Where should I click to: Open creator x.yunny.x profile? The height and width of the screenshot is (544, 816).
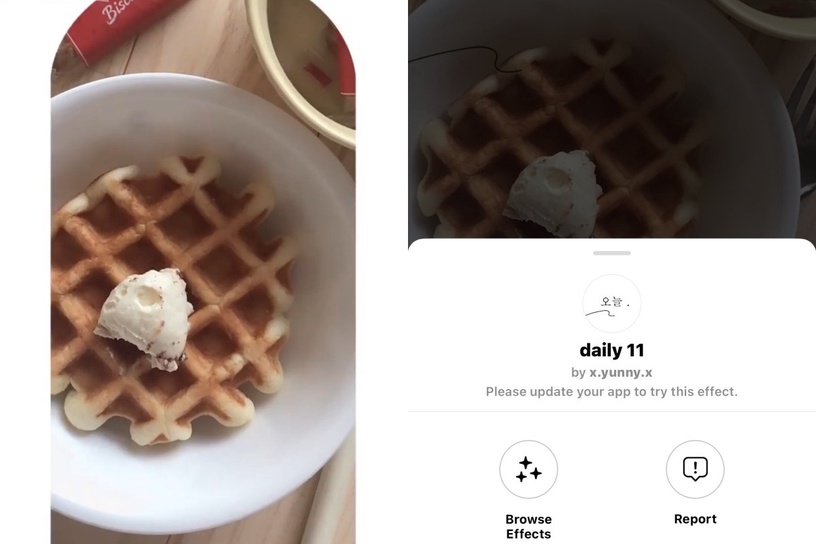tap(620, 372)
